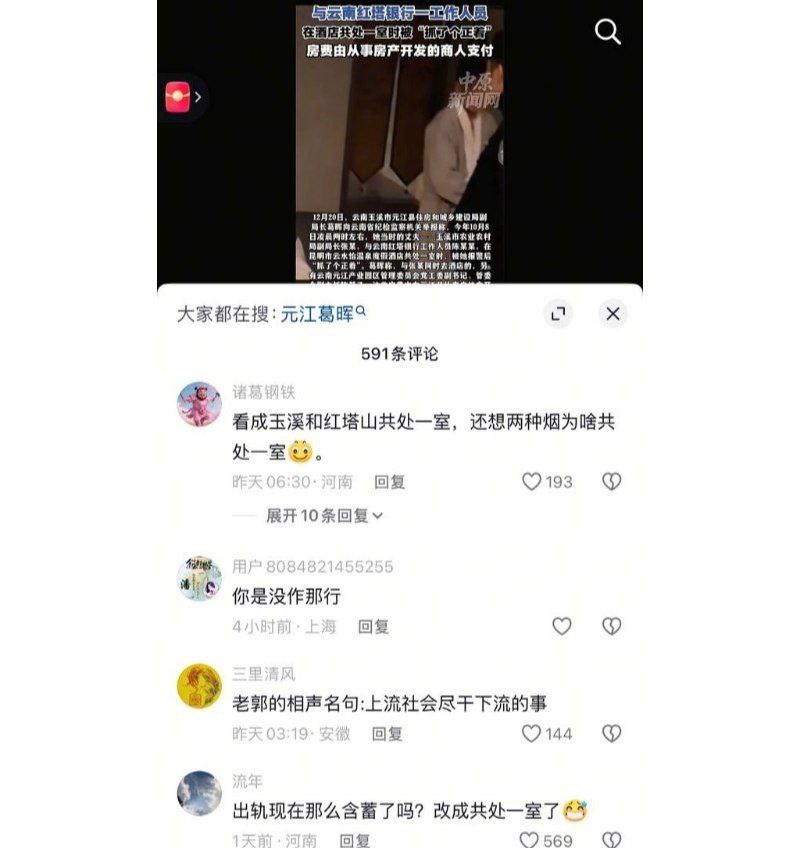
Task: Like 流年's comment
Action: (x=530, y=840)
